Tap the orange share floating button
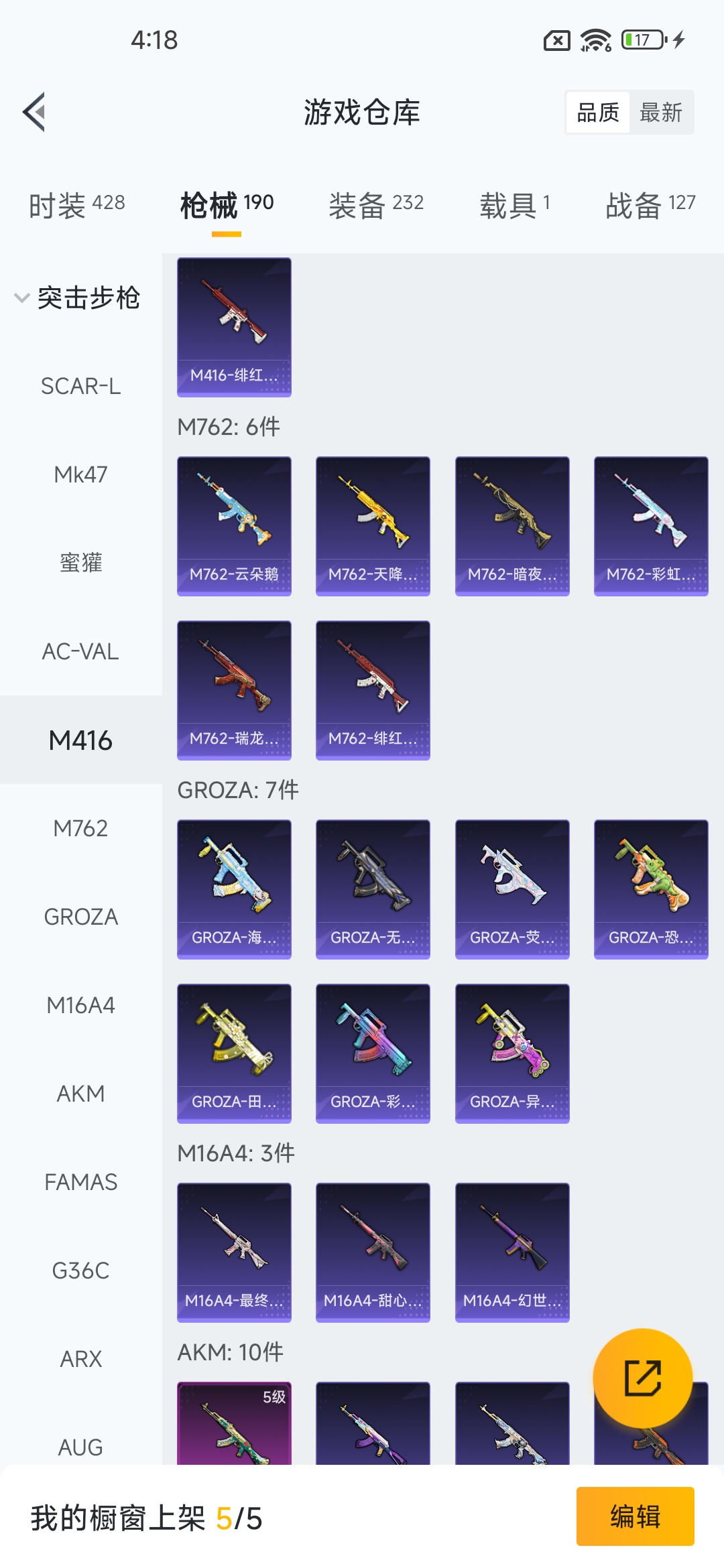The width and height of the screenshot is (724, 1568). tap(642, 1378)
